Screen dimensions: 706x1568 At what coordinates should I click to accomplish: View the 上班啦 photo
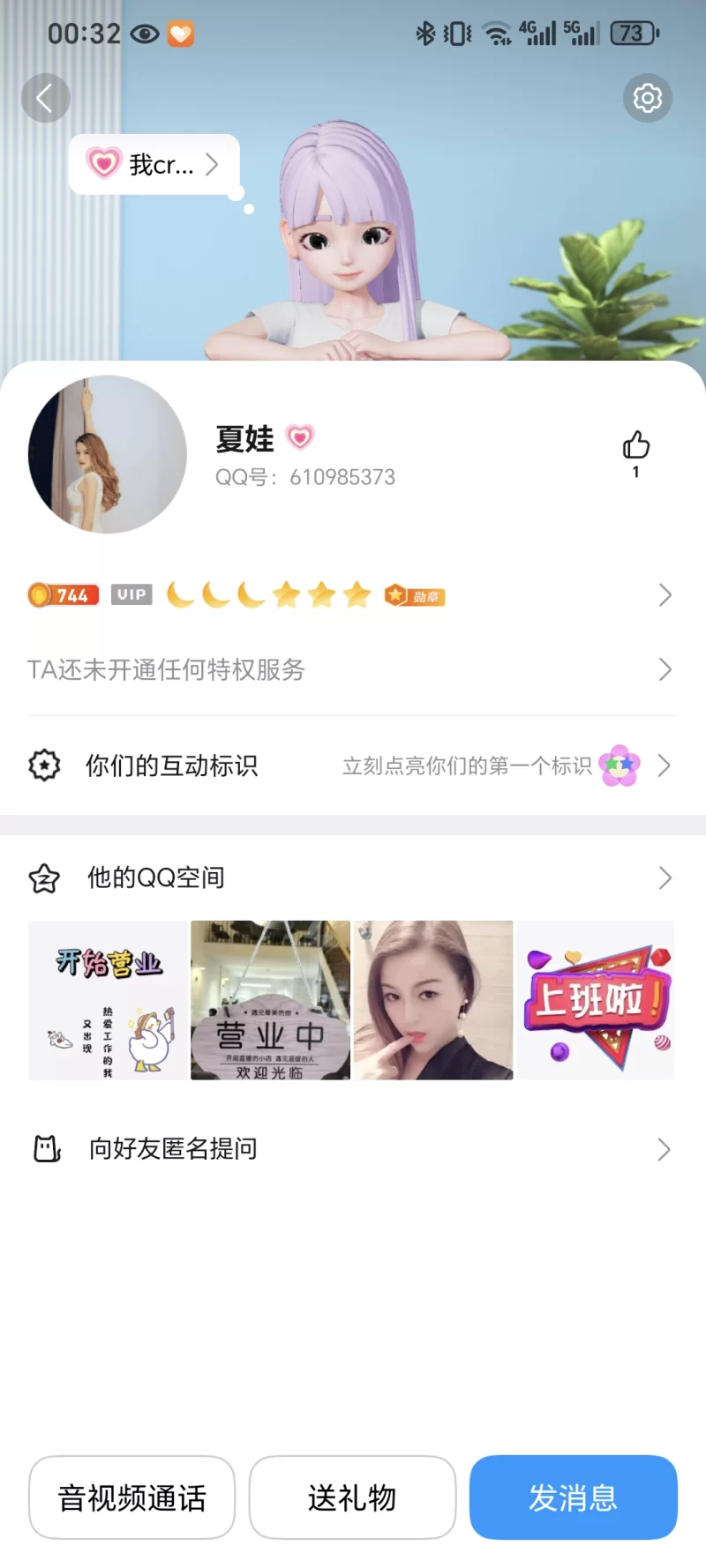(x=596, y=1000)
